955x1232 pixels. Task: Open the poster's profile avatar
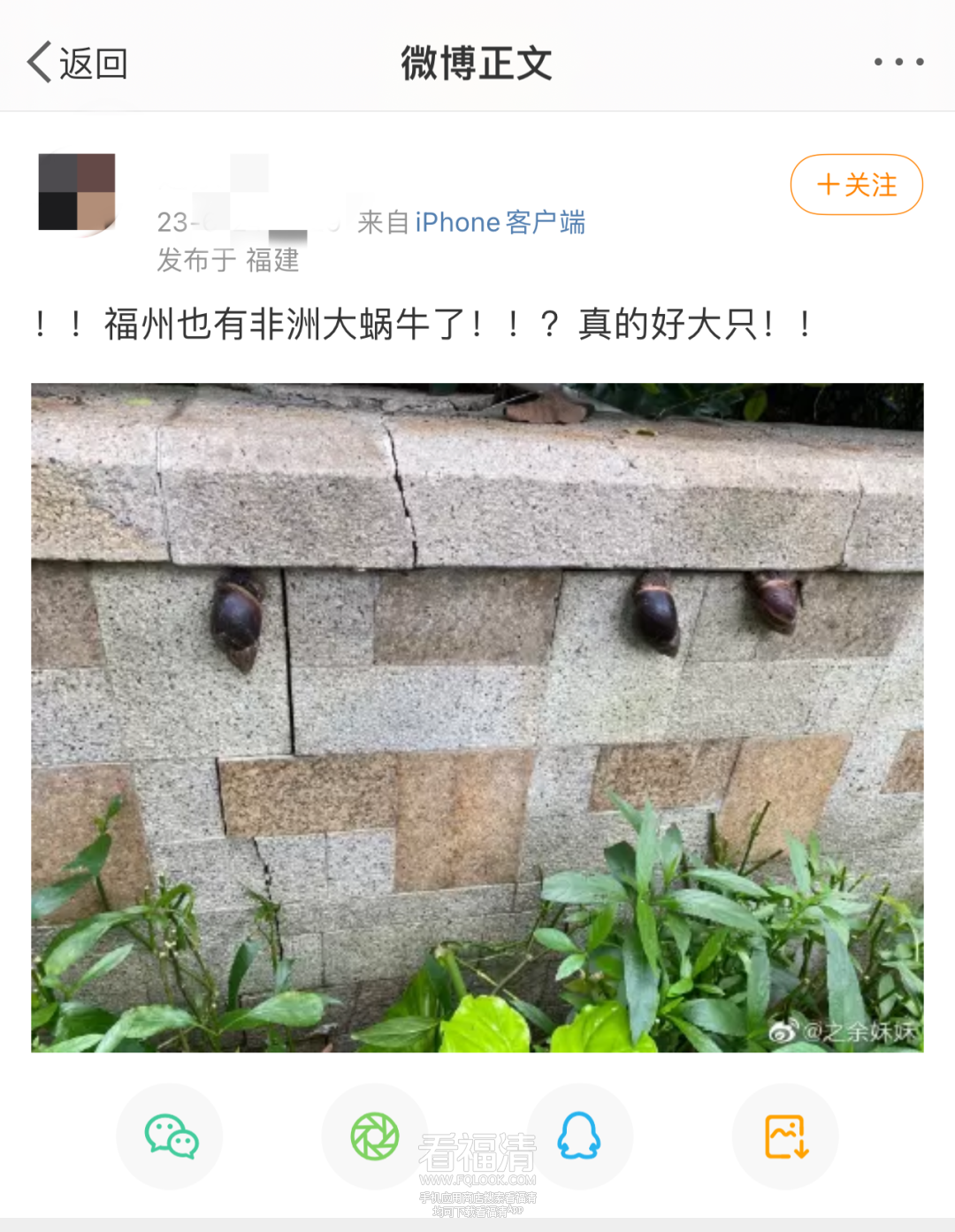[77, 192]
